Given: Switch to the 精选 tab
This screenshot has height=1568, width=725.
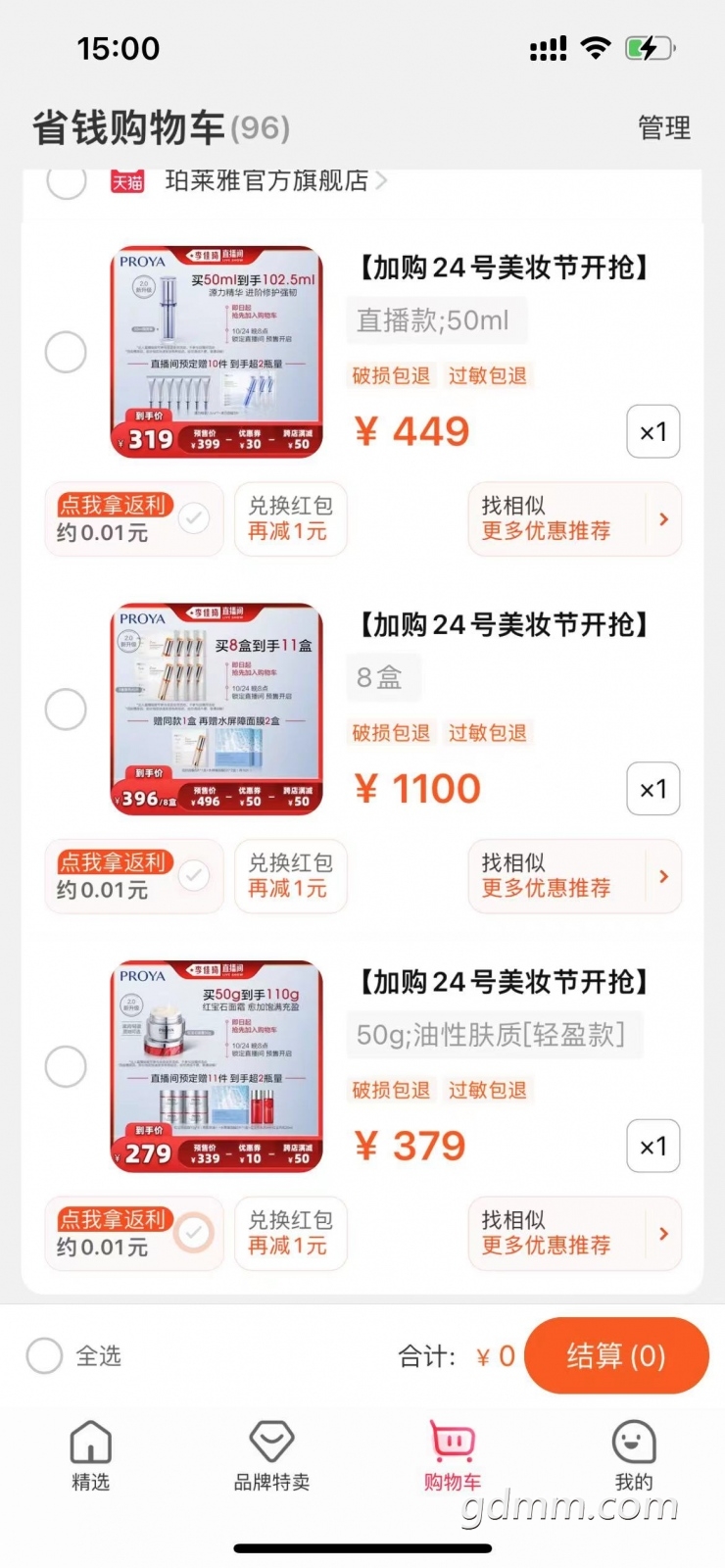Looking at the screenshot, I should click(x=90, y=1456).
